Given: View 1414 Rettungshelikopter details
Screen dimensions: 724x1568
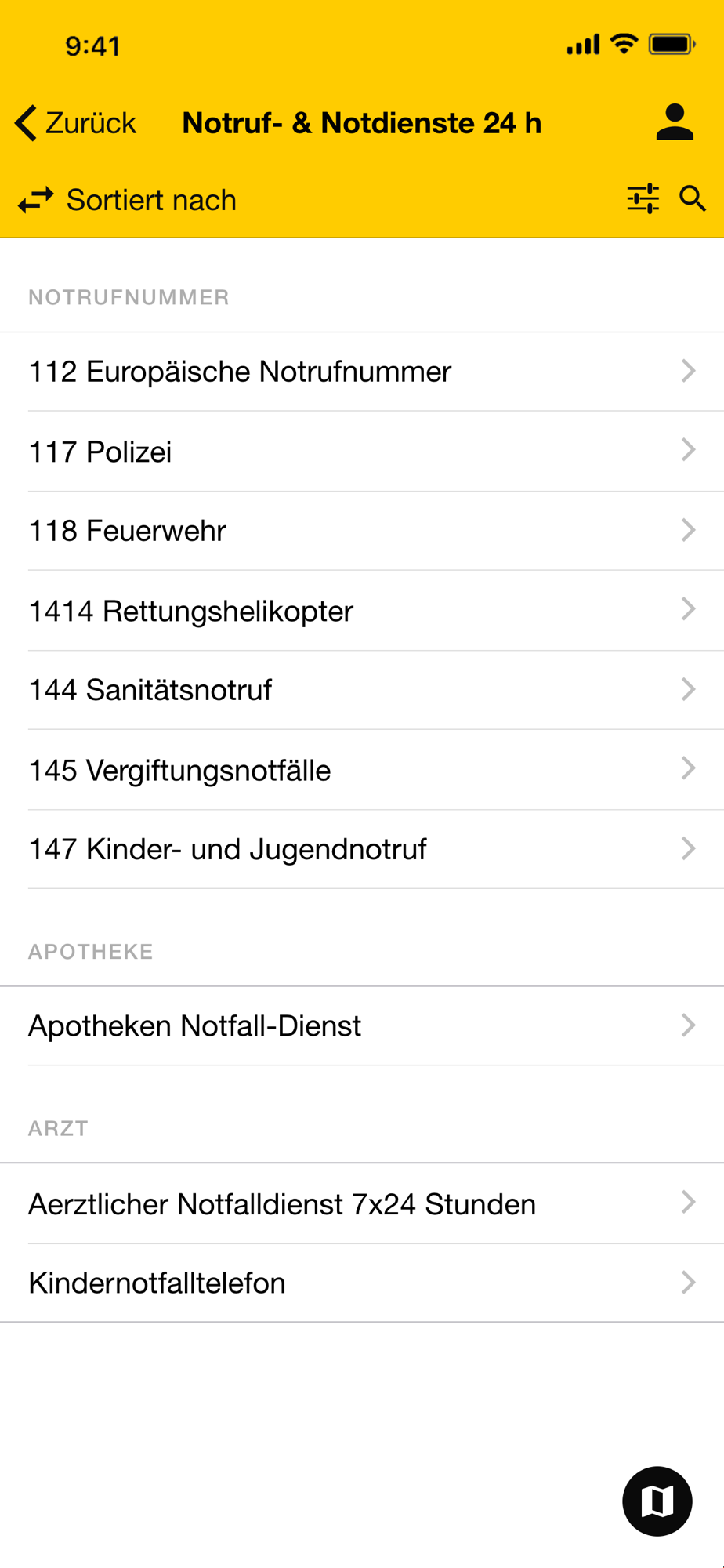Looking at the screenshot, I should coord(362,611).
